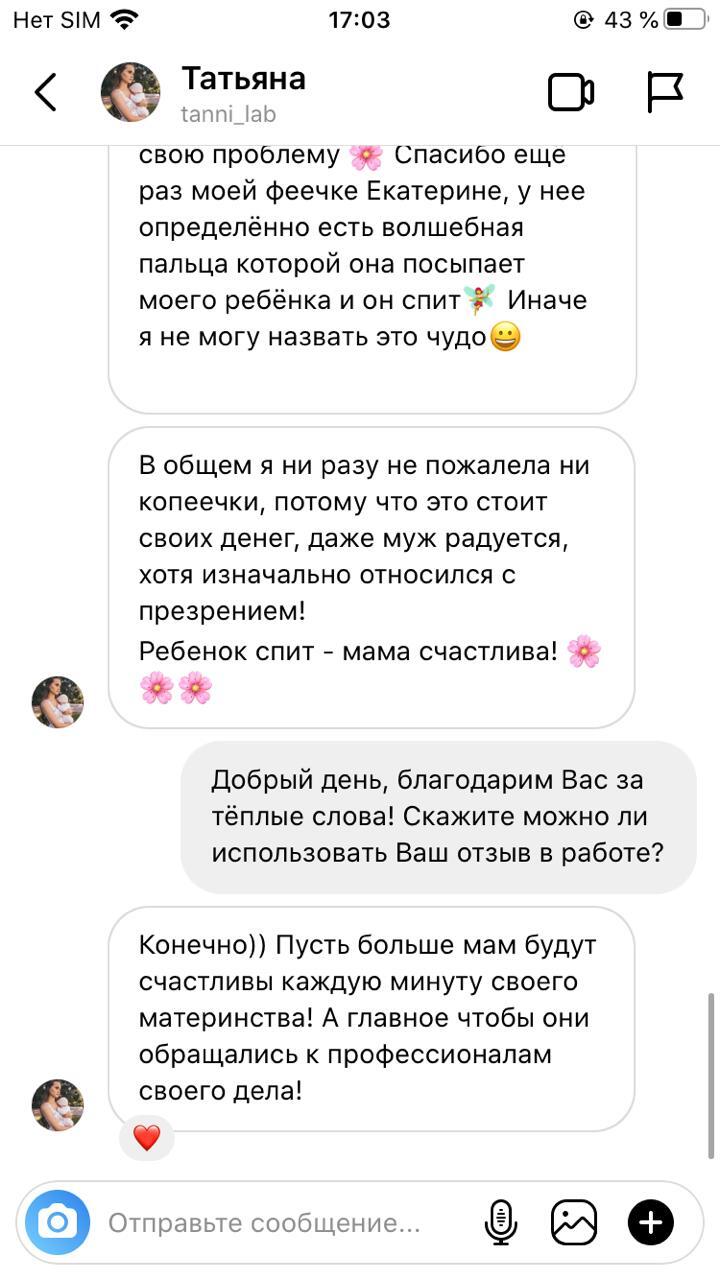The width and height of the screenshot is (720, 1280).
Task: Open the sender avatar beside the Конечно message
Action: pos(58,1105)
